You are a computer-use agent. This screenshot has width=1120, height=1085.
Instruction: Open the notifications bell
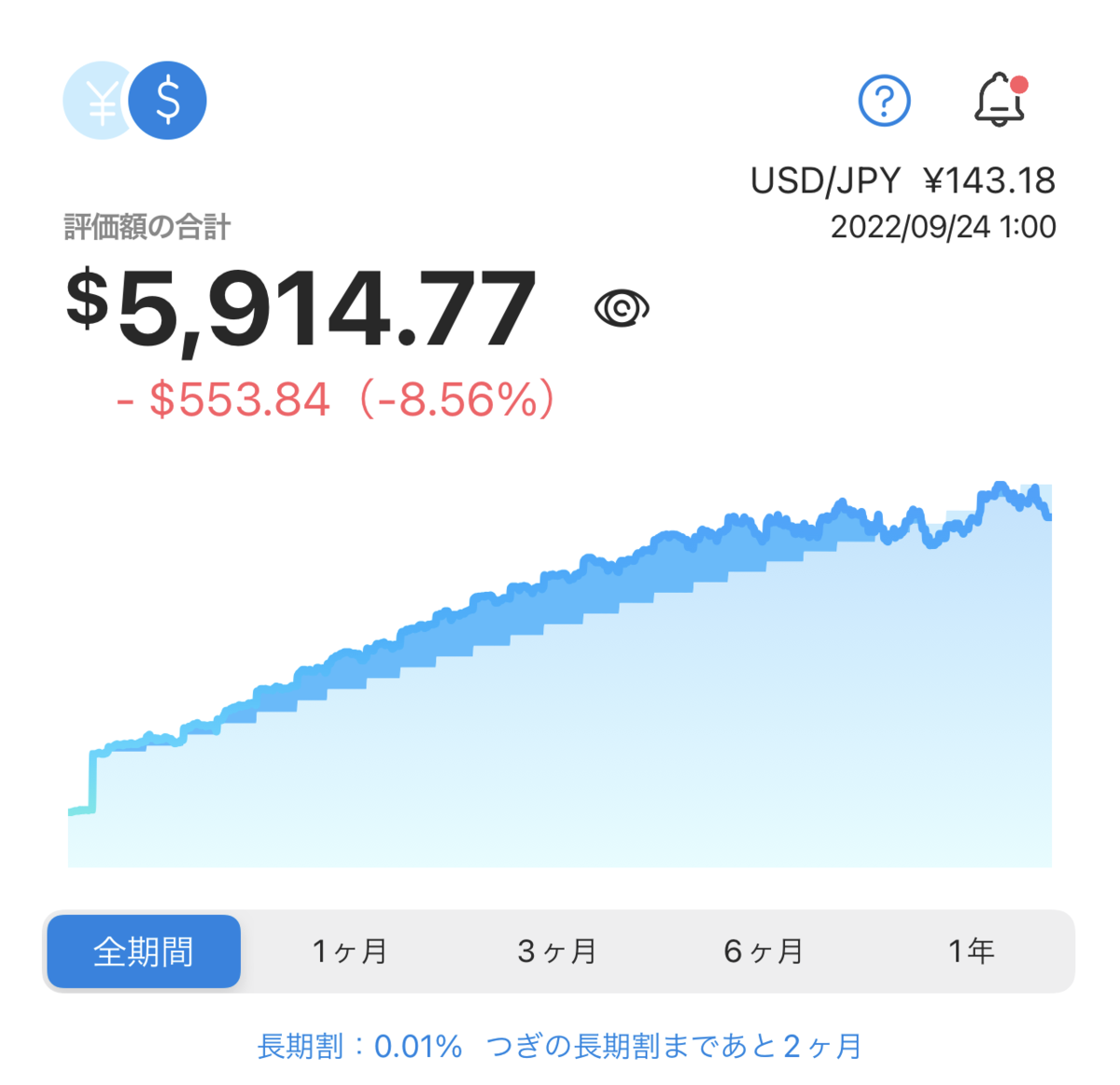pos(1001,99)
